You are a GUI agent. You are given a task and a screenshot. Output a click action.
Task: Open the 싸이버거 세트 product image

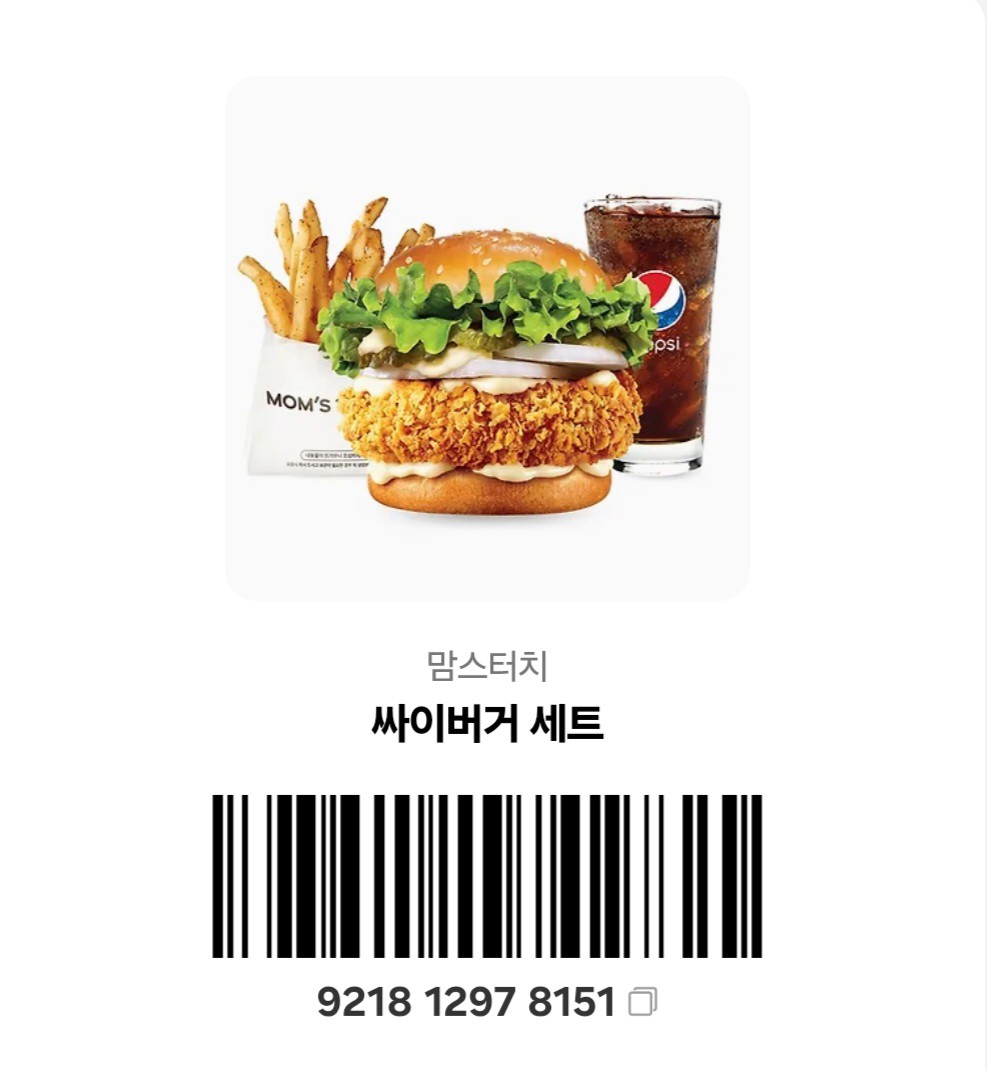pyautogui.click(x=487, y=338)
